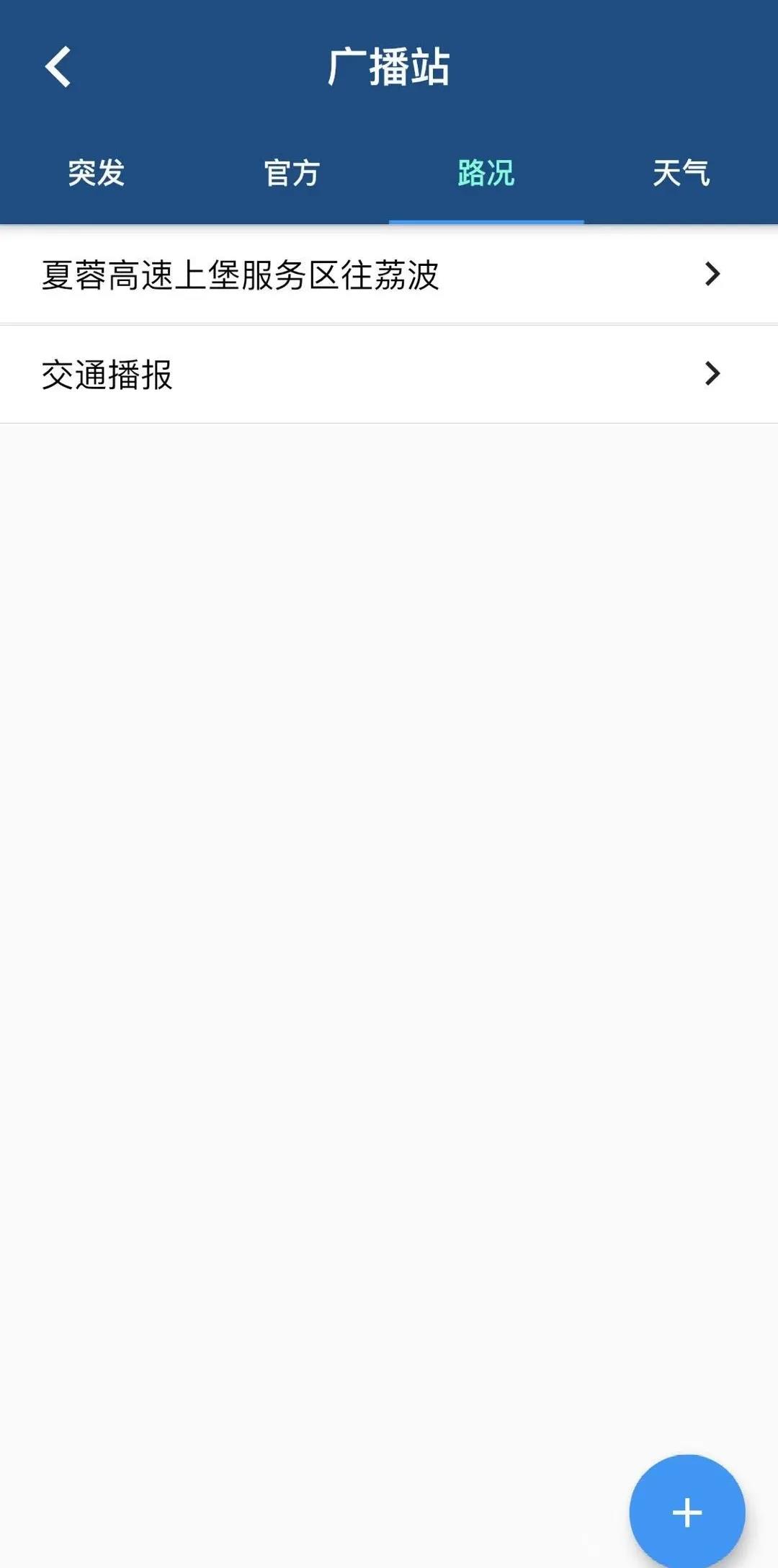Switch to the 天气 tab
Screen dimensions: 778x1568
point(681,173)
